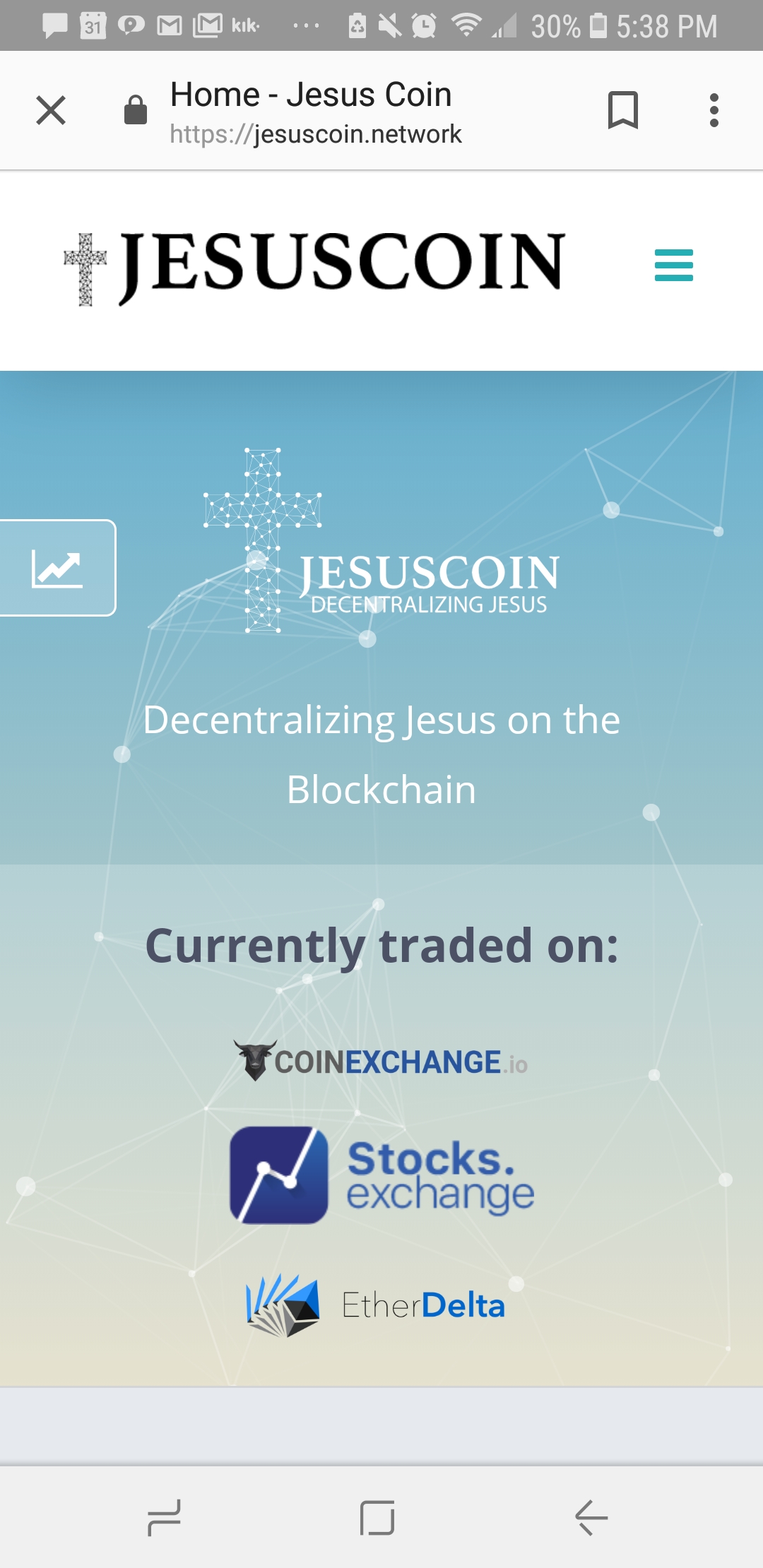Close the browser custom tab
The image size is (763, 1568).
click(51, 110)
